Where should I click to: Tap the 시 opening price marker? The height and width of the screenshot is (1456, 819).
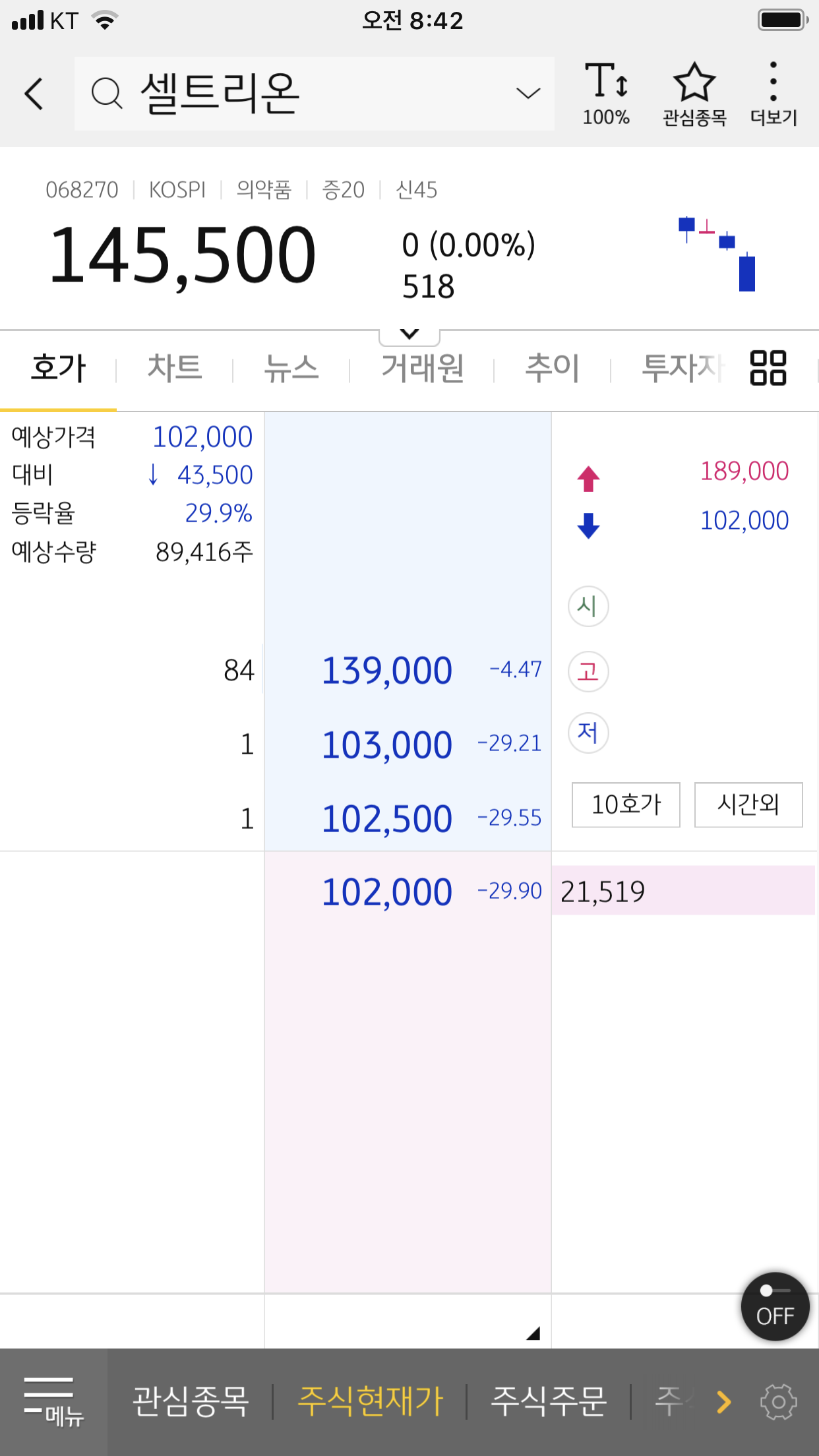pyautogui.click(x=588, y=606)
